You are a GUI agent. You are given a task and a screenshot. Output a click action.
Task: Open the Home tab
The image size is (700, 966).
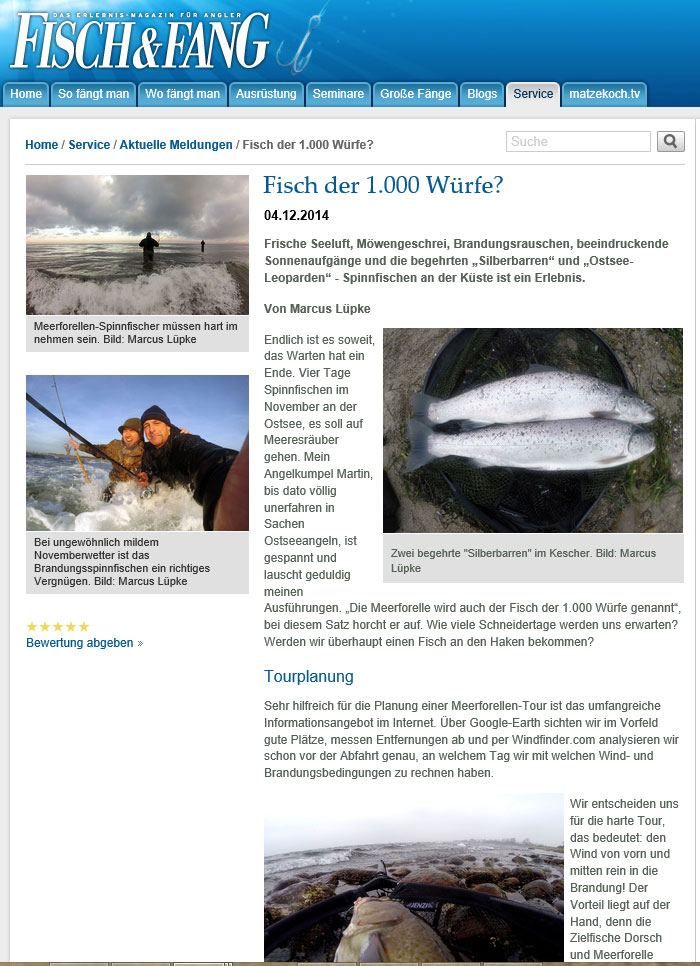(26, 94)
